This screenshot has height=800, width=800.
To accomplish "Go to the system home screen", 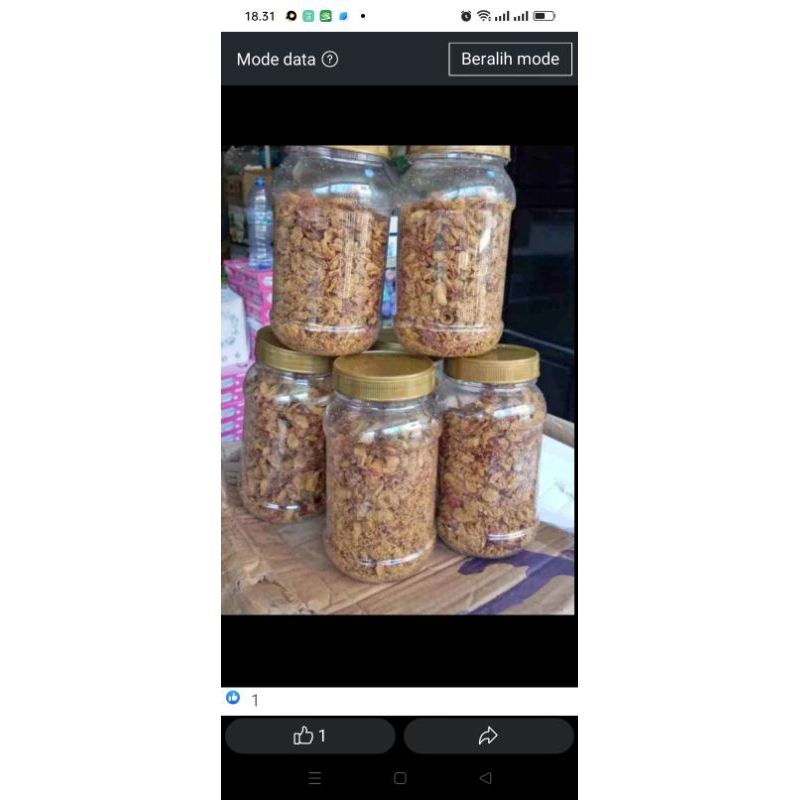I will 400,778.
